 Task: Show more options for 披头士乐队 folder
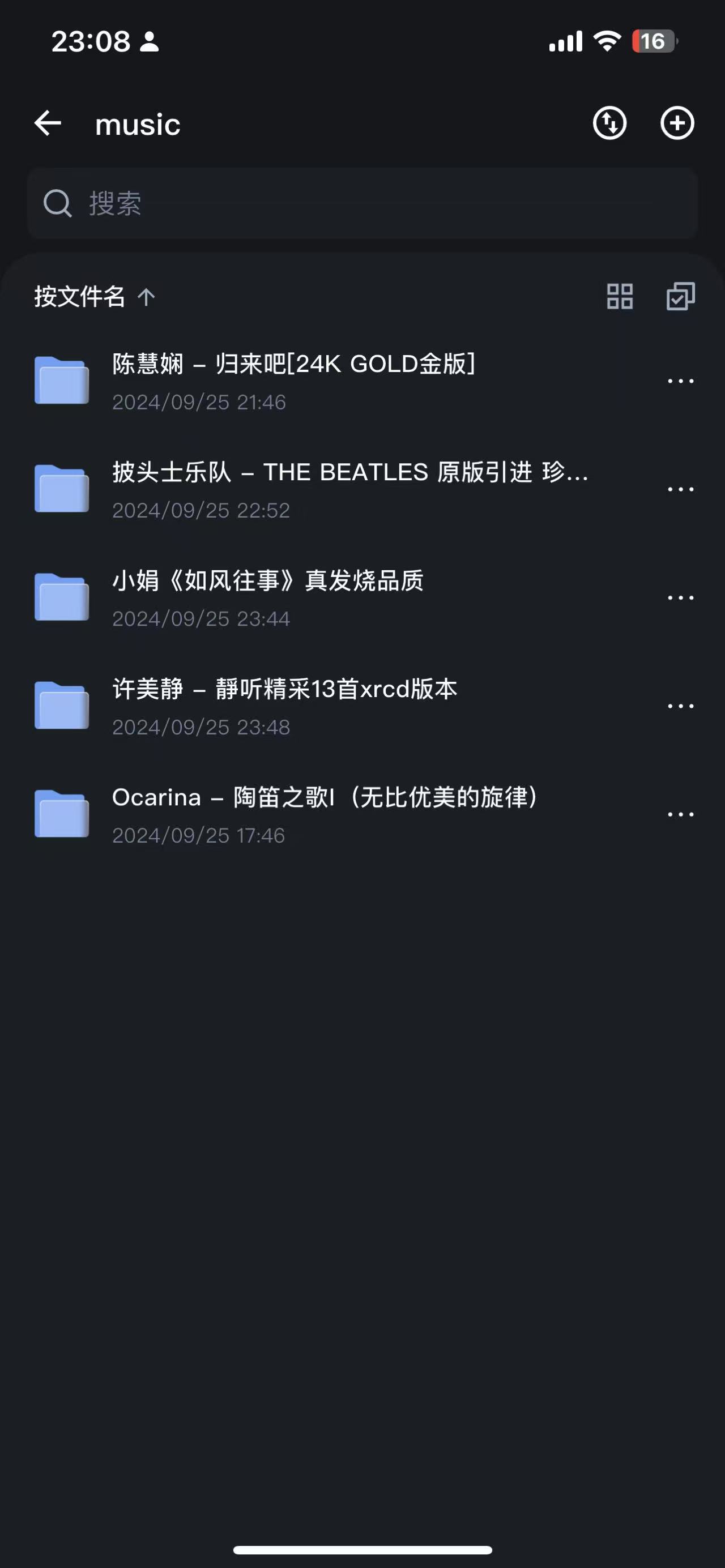tap(680, 490)
